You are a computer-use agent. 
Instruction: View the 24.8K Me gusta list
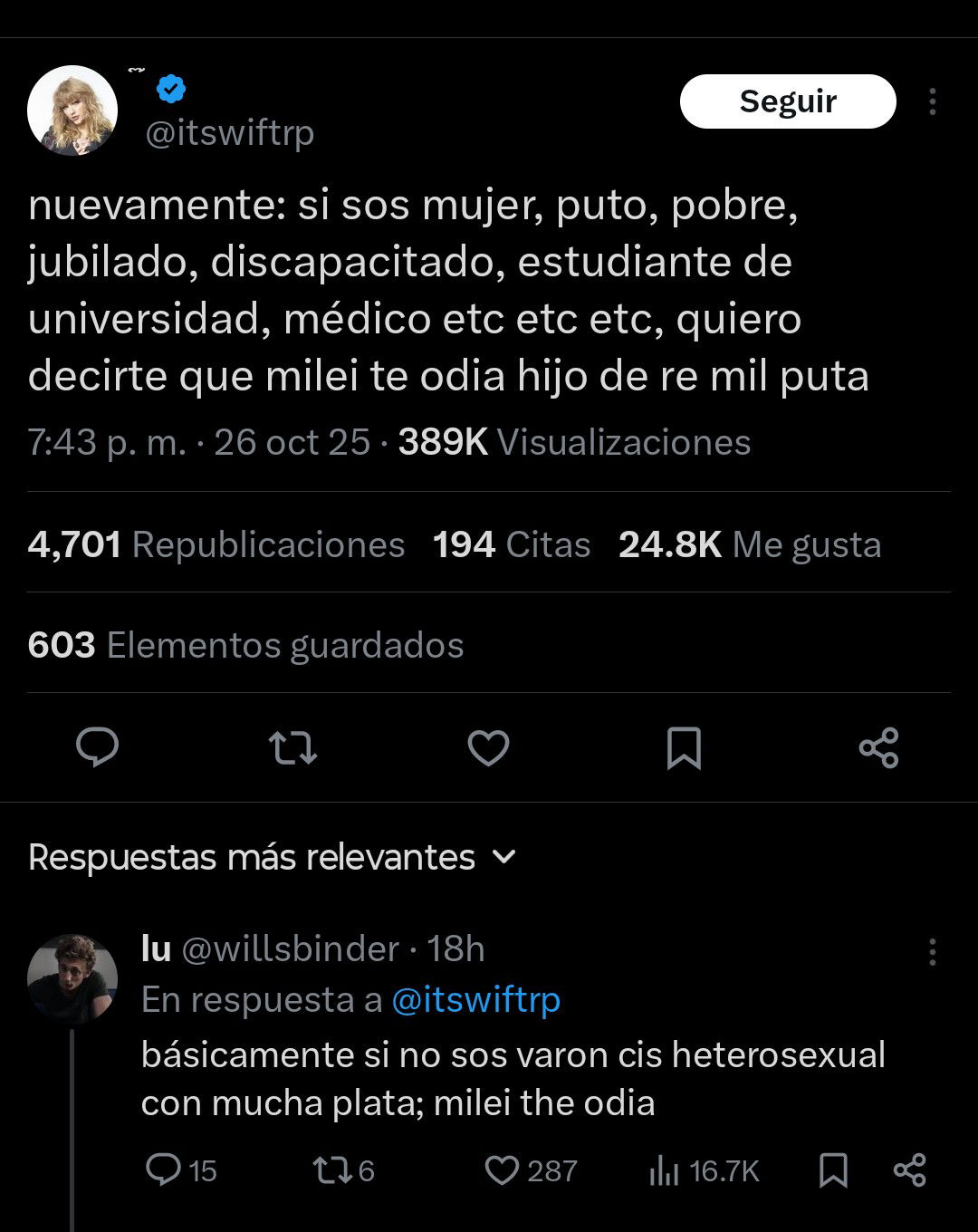click(750, 544)
